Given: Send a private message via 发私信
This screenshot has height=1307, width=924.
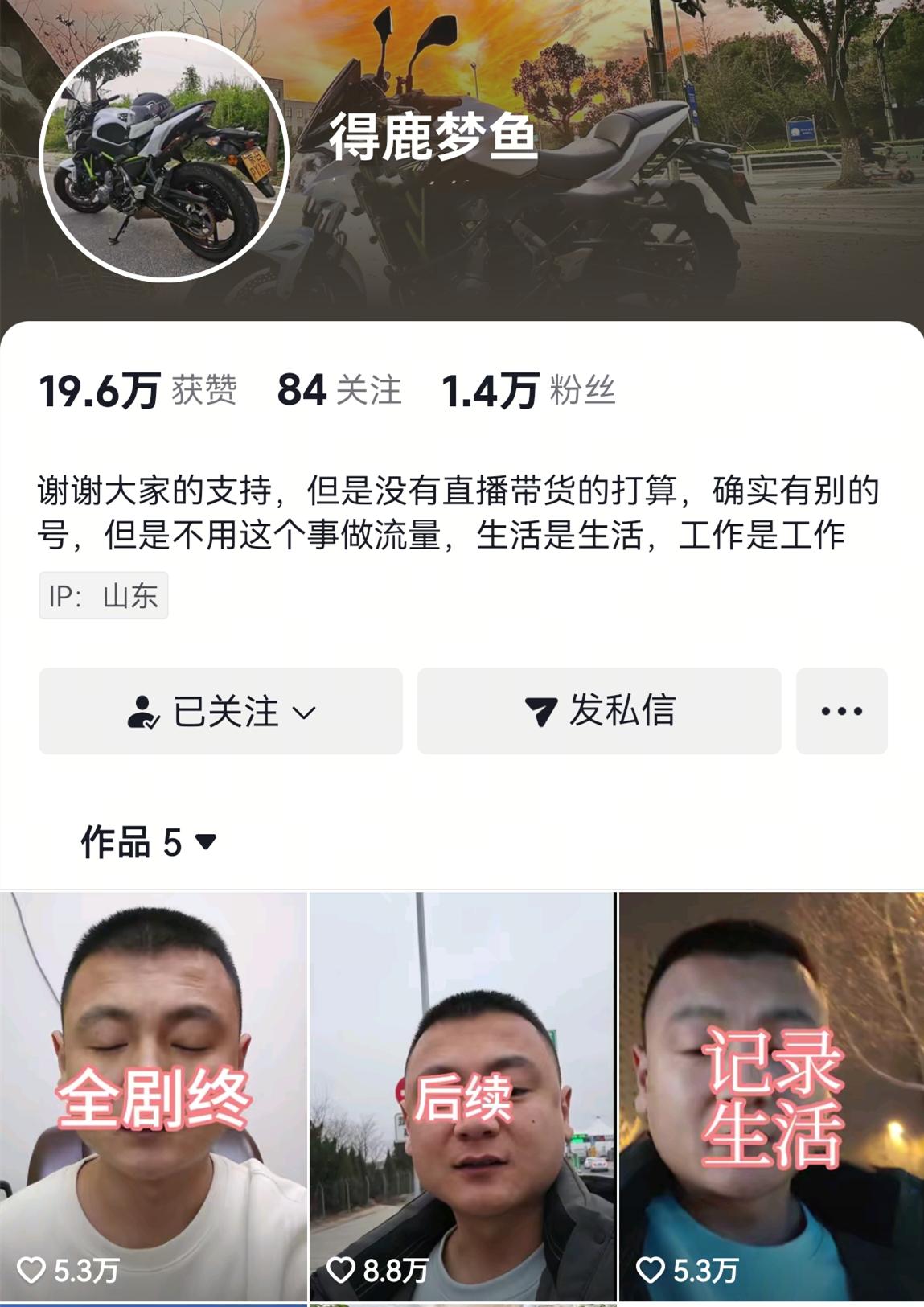Looking at the screenshot, I should pyautogui.click(x=599, y=711).
